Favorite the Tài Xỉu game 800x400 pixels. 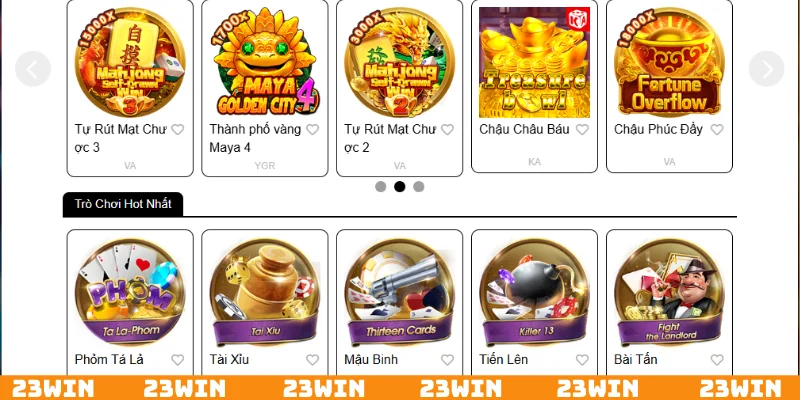[312, 360]
